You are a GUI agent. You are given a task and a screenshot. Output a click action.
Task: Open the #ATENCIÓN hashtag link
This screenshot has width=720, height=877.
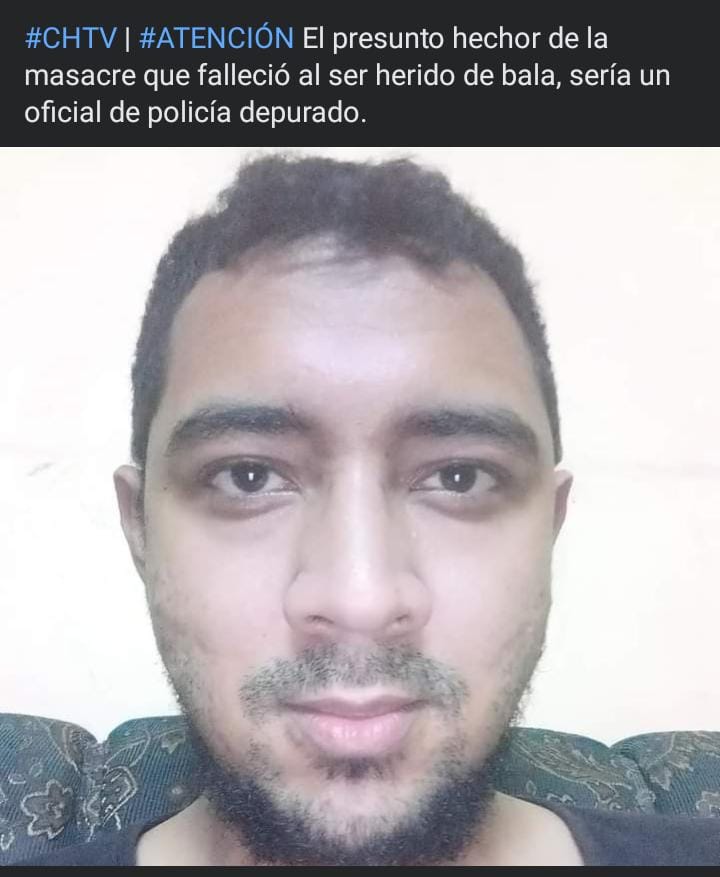(217, 40)
